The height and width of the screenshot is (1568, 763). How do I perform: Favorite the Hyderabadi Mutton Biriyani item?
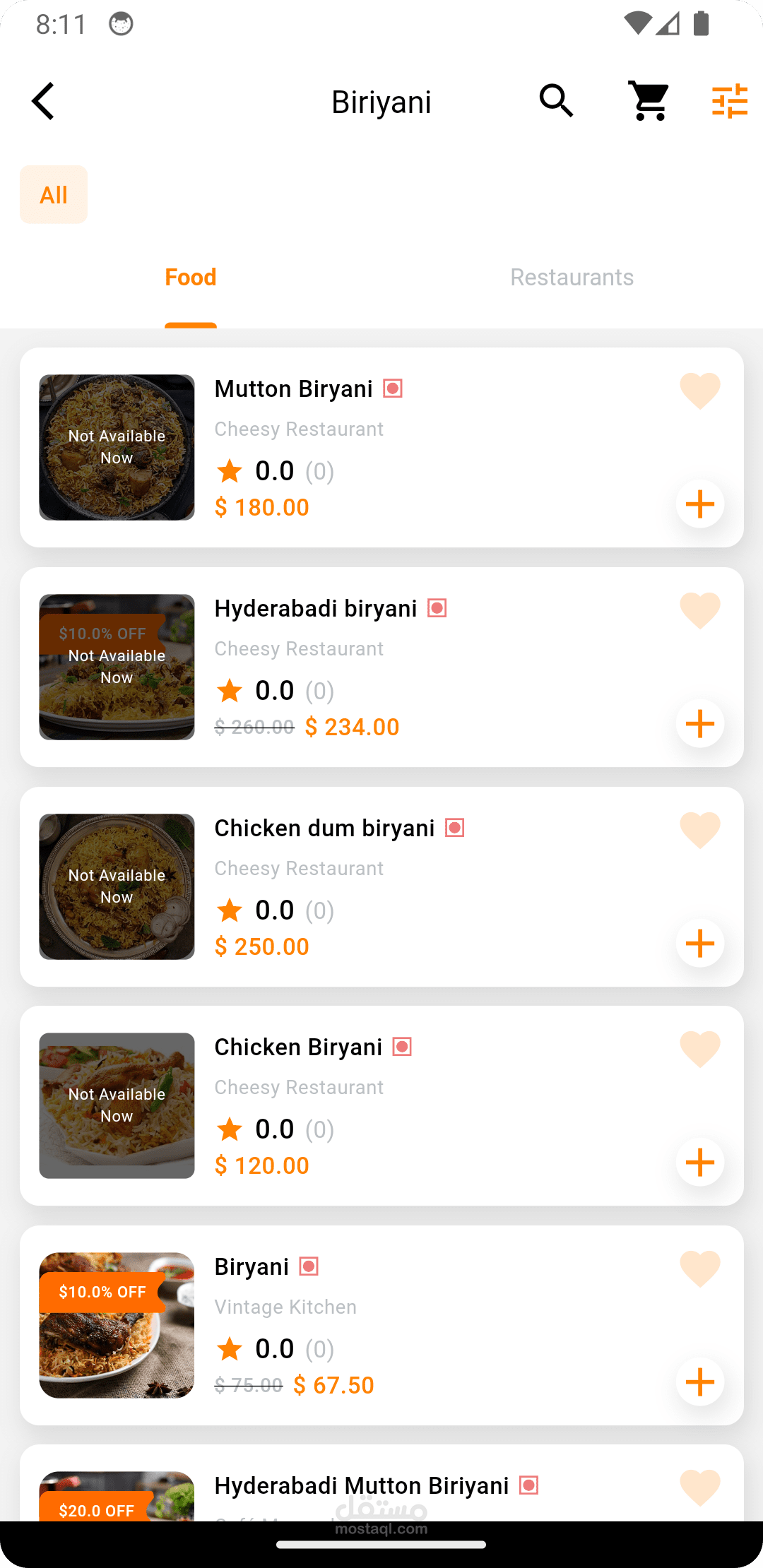pos(699,1487)
